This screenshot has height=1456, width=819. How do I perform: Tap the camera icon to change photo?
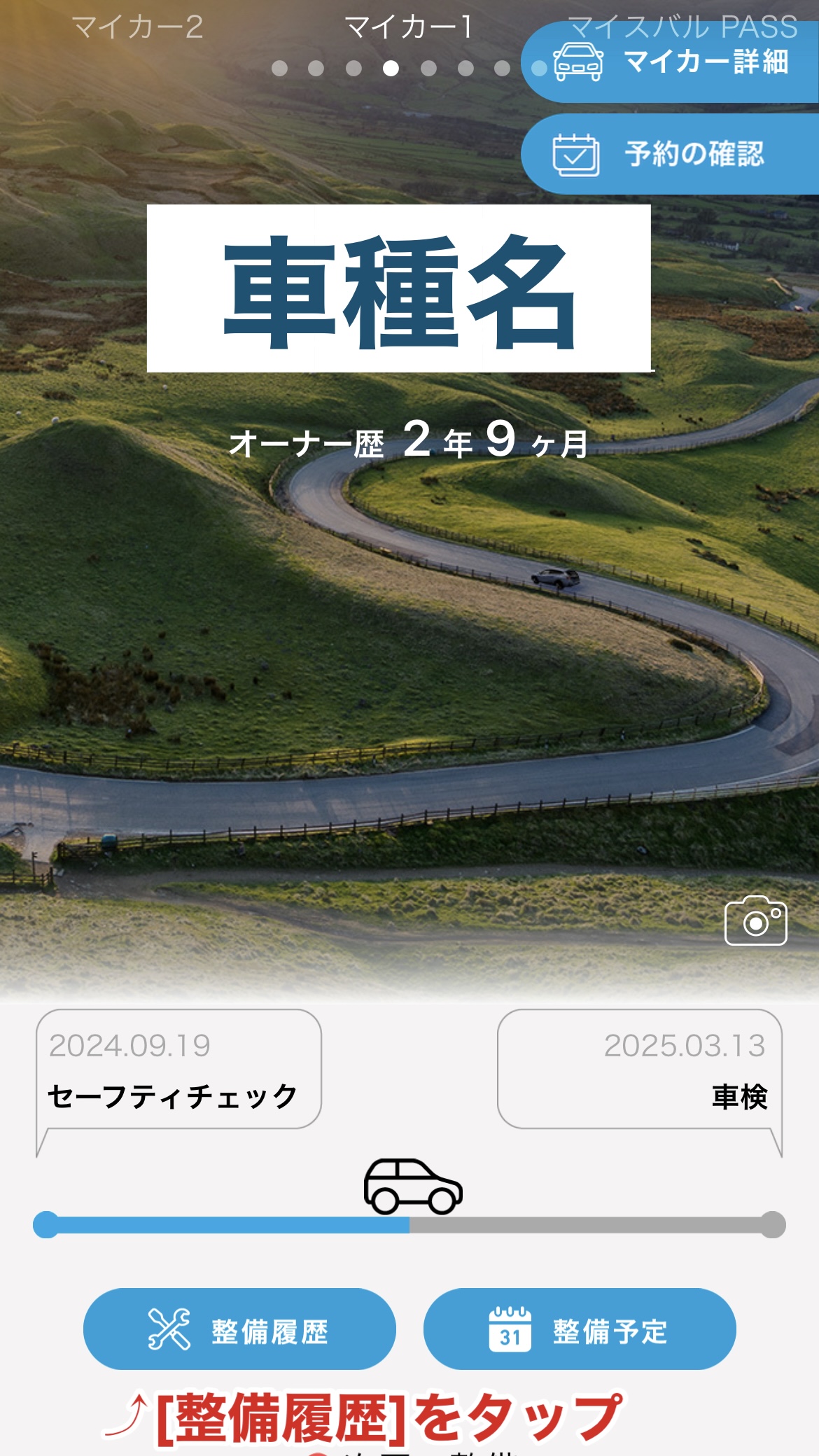point(755,921)
